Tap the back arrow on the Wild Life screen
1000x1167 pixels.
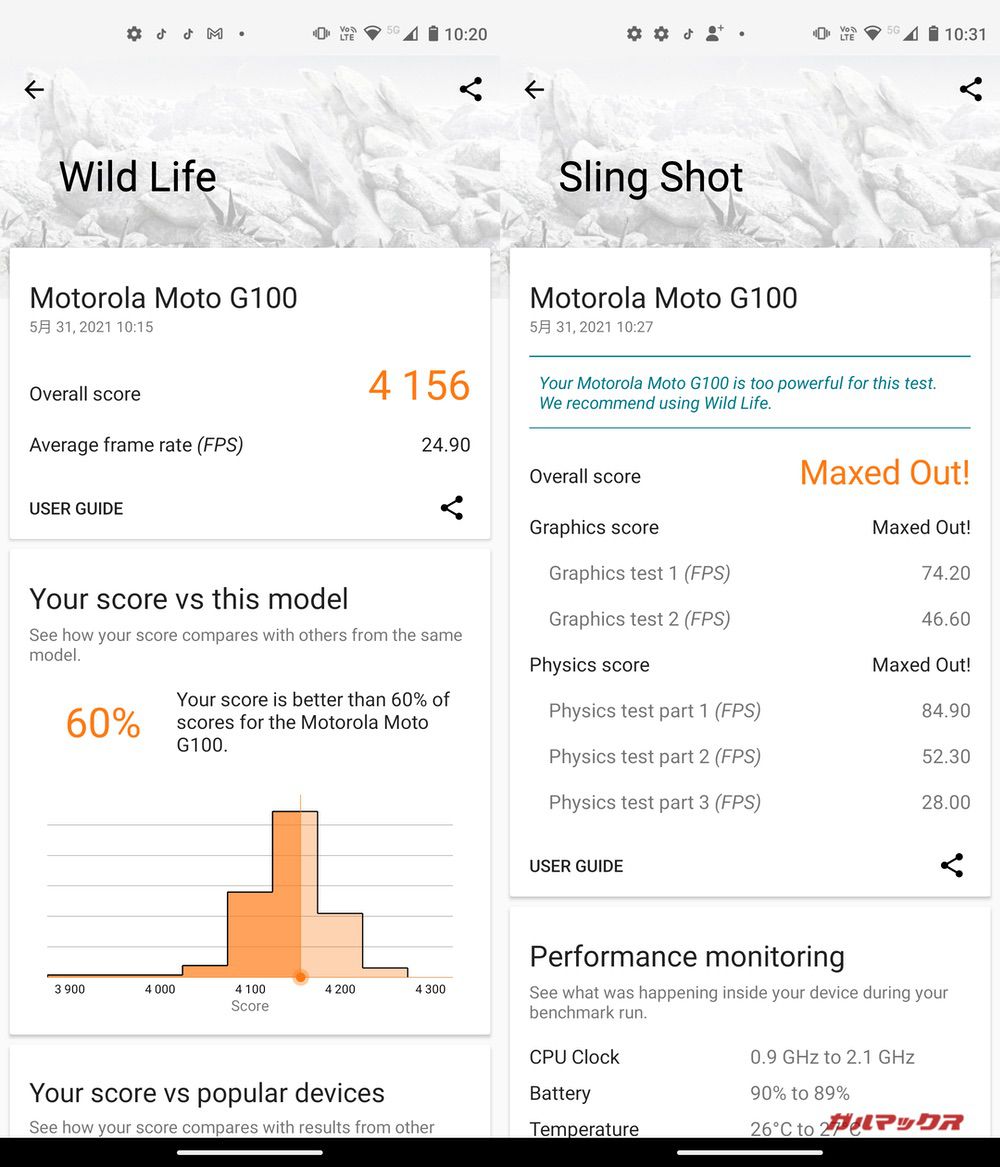[x=34, y=90]
